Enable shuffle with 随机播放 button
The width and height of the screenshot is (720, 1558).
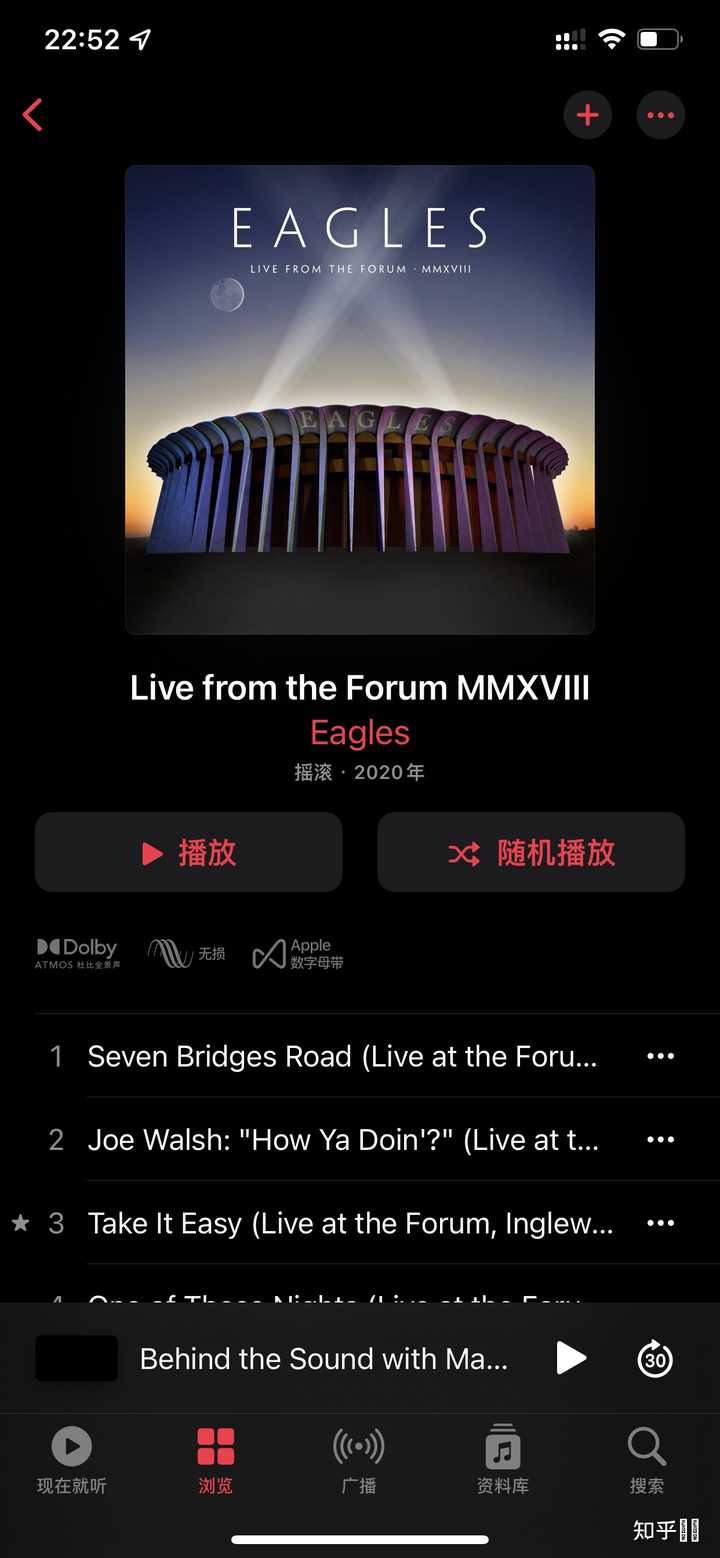click(x=530, y=852)
